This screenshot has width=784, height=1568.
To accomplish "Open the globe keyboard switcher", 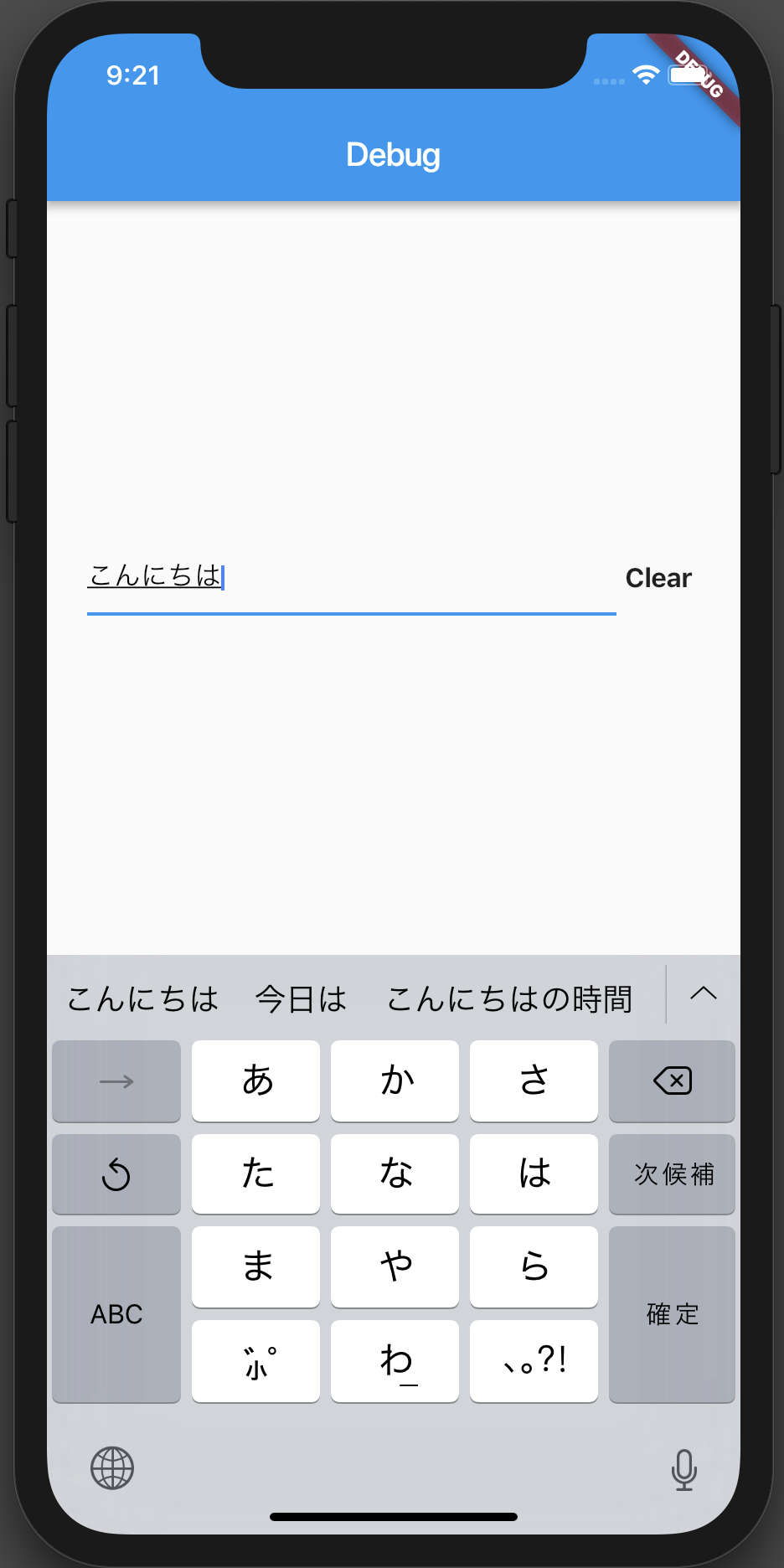I will coord(112,1467).
